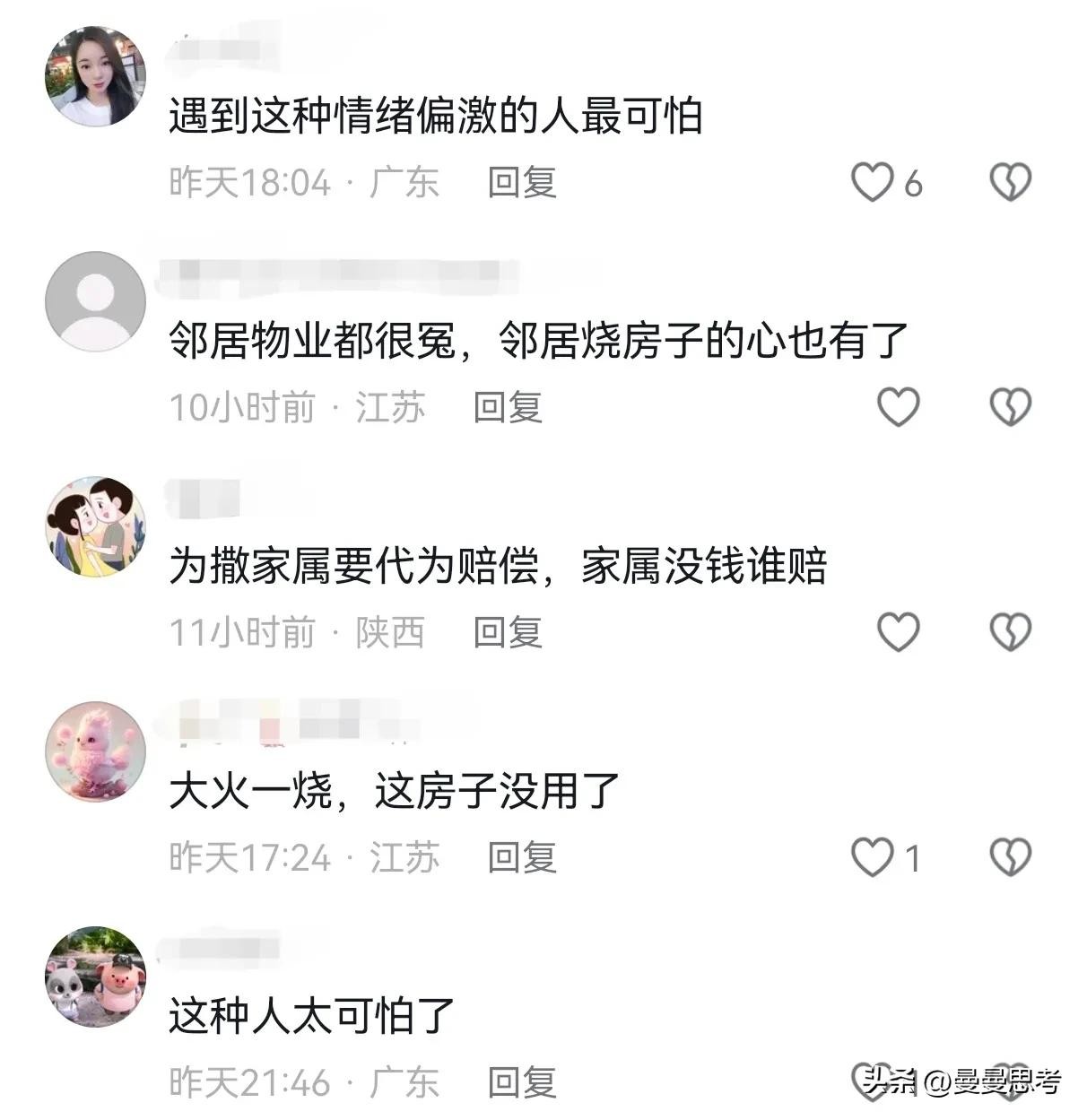Like the comment "遇到这种情绪偏激的人最可怕"
Image resolution: width=1087 pixels, height=1120 pixels.
(872, 183)
